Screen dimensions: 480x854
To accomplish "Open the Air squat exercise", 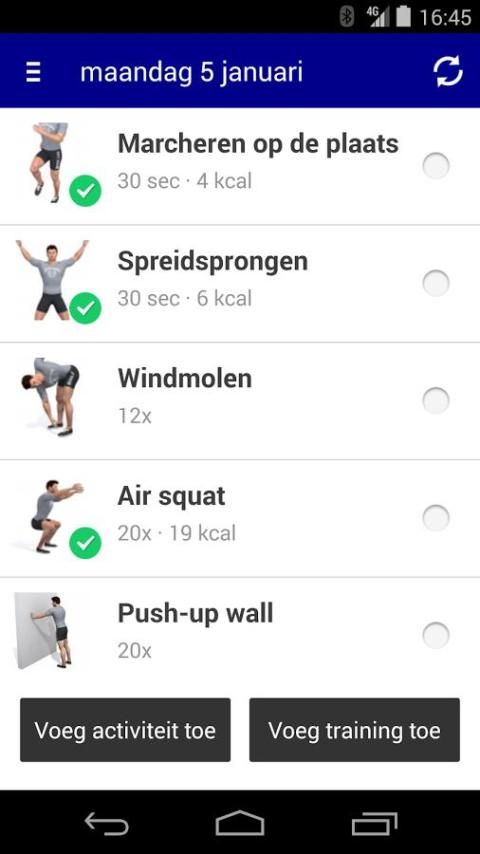I will click(x=240, y=518).
